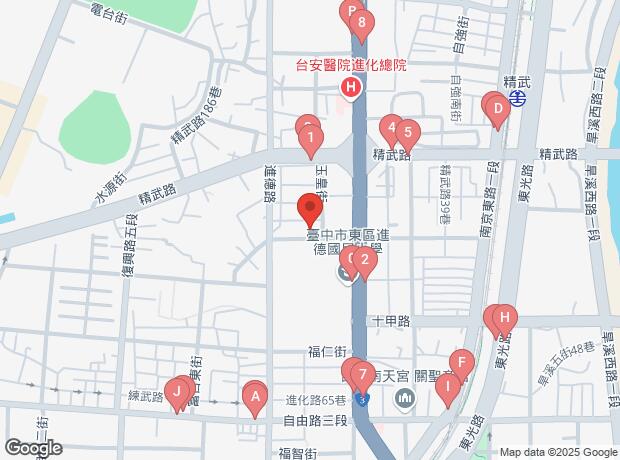Open the map marker labeled H
Screen dimensions: 620x460
[x=505, y=318]
